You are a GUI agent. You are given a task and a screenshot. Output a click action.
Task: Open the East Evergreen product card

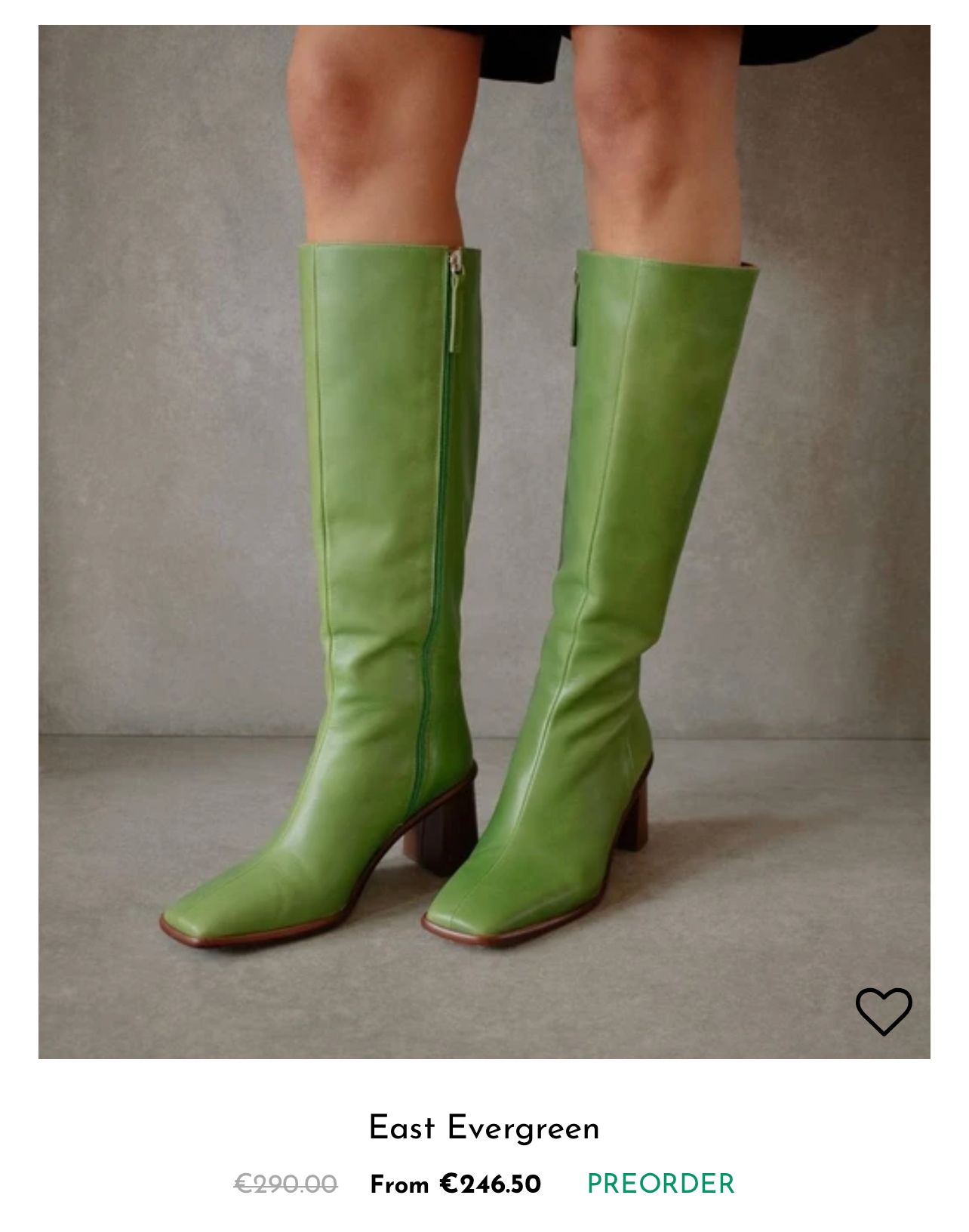(484, 1128)
